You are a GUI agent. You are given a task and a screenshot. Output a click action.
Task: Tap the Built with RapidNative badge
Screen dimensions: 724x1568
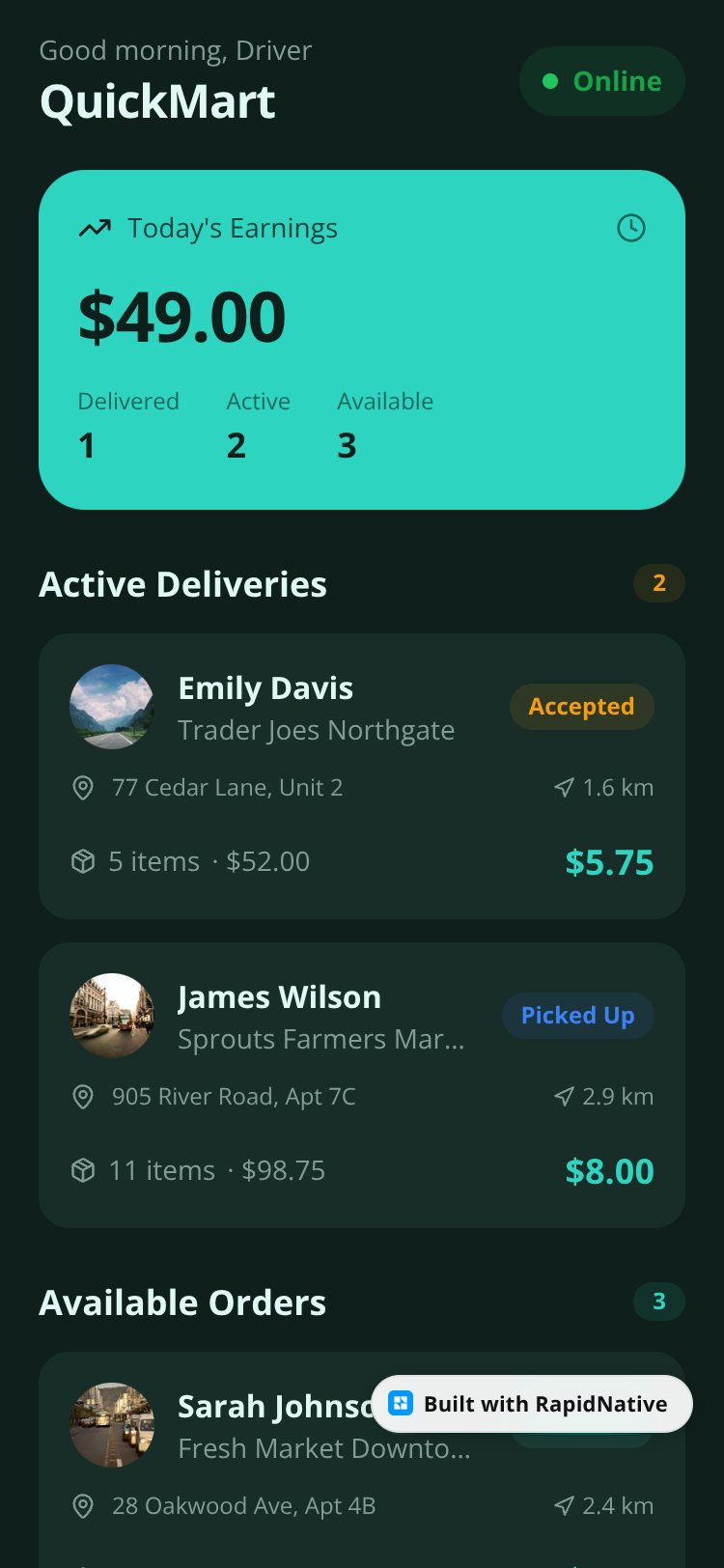(x=532, y=1404)
